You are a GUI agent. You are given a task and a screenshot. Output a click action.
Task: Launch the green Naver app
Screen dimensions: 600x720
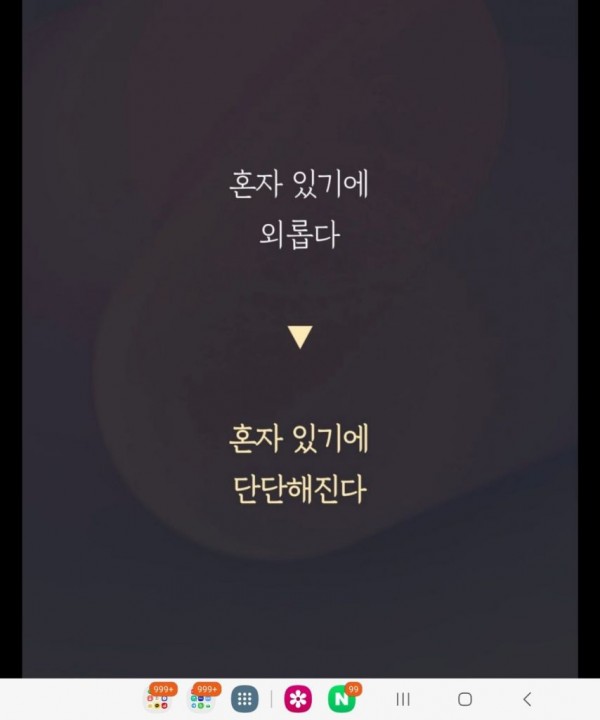[344, 699]
